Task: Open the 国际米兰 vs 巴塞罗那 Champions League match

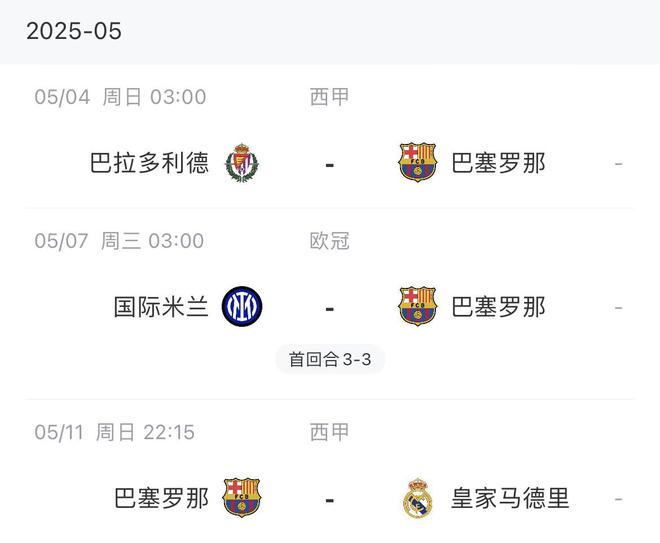Action: (x=329, y=307)
